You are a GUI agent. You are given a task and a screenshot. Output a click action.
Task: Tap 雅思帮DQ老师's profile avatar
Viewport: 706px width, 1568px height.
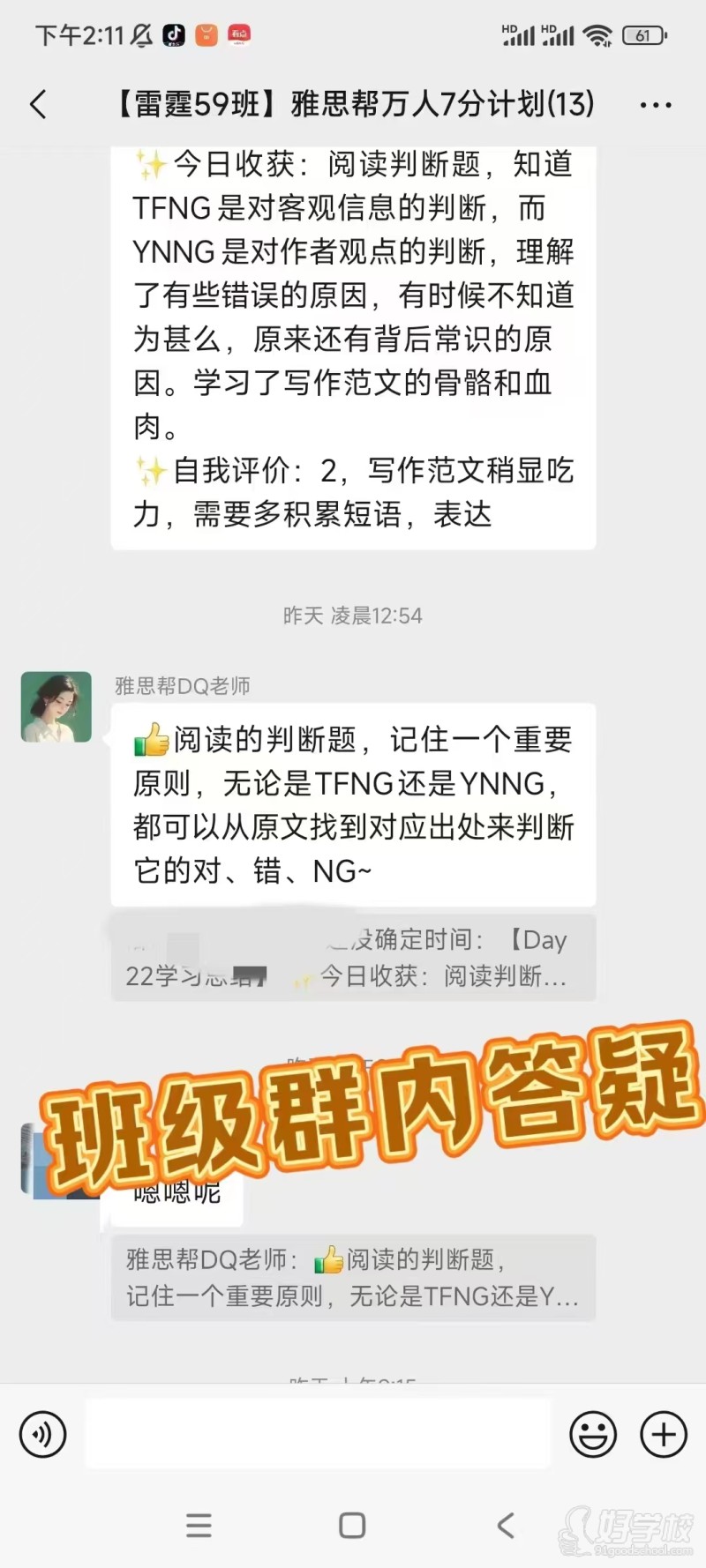[x=56, y=707]
